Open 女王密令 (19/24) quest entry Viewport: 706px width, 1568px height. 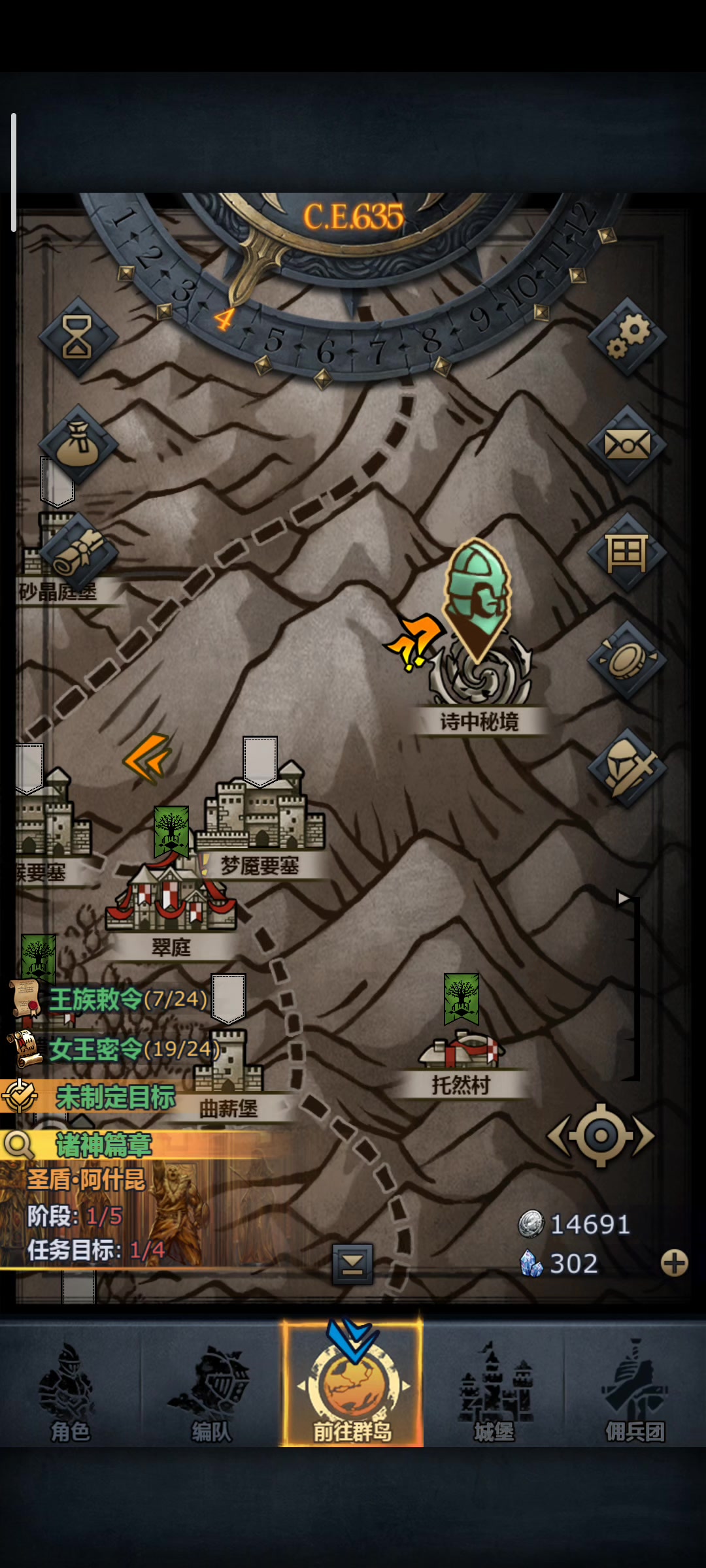pyautogui.click(x=112, y=1049)
